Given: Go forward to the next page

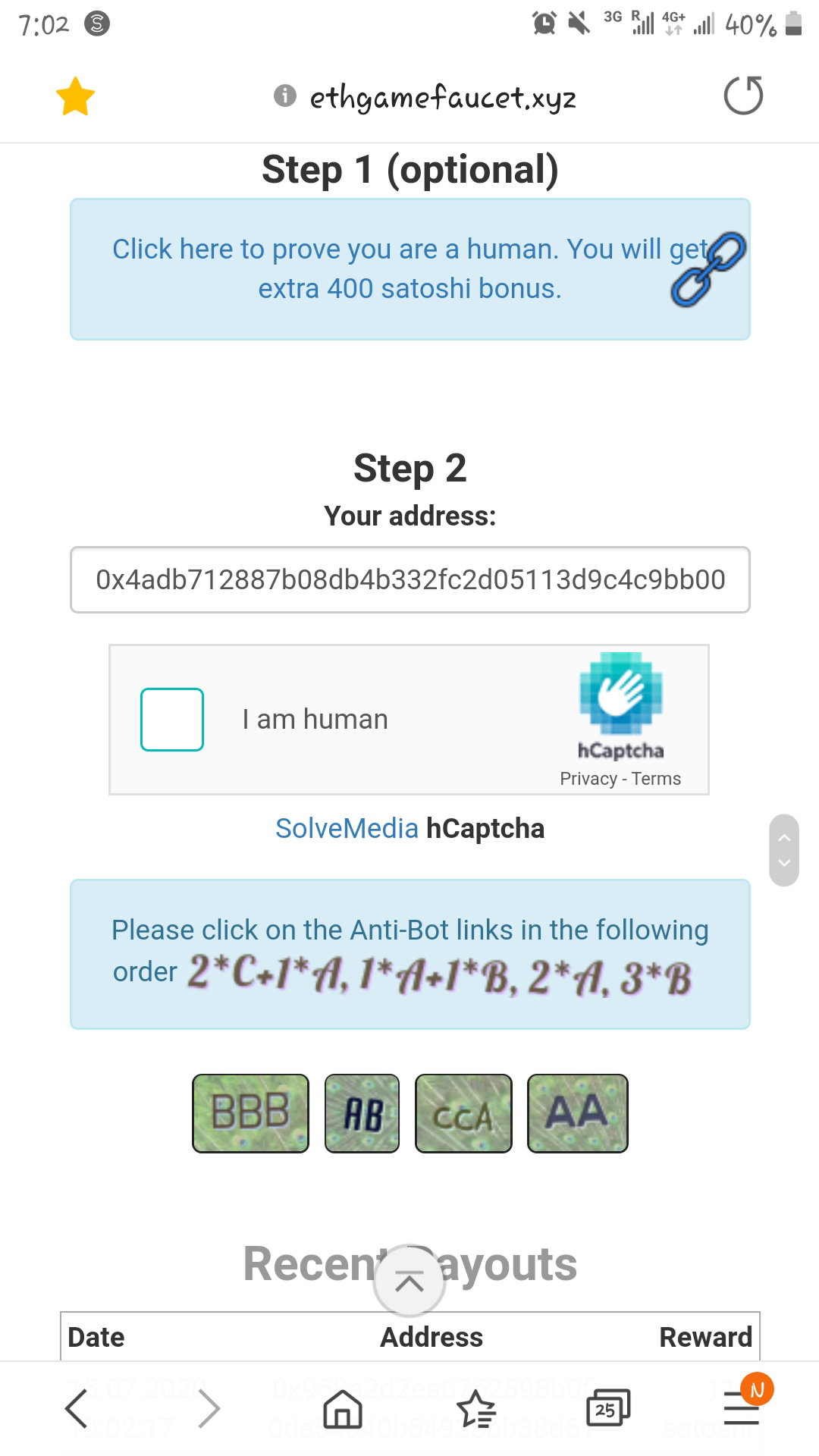Looking at the screenshot, I should tap(209, 1409).
